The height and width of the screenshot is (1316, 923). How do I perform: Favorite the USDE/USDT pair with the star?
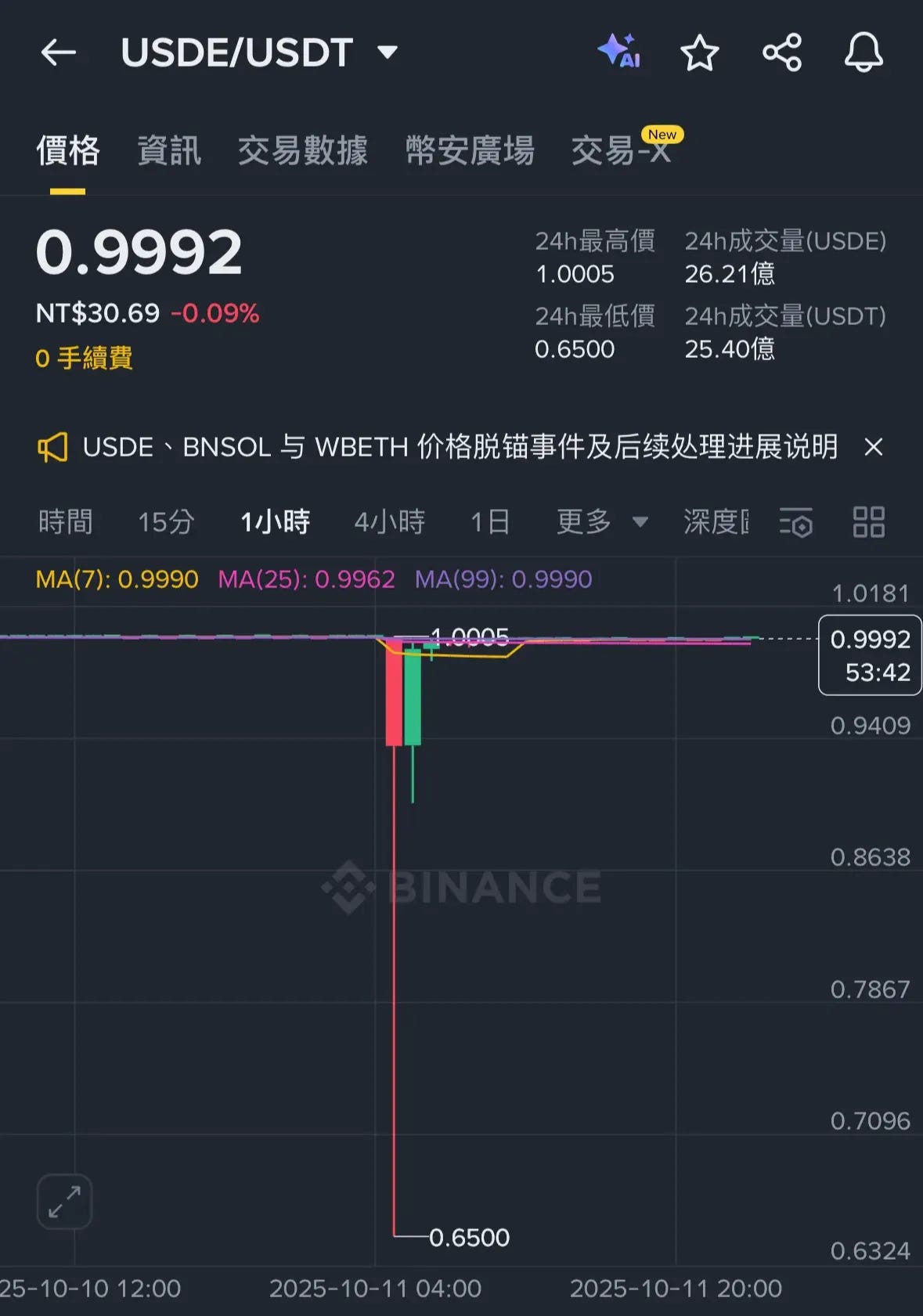click(700, 52)
